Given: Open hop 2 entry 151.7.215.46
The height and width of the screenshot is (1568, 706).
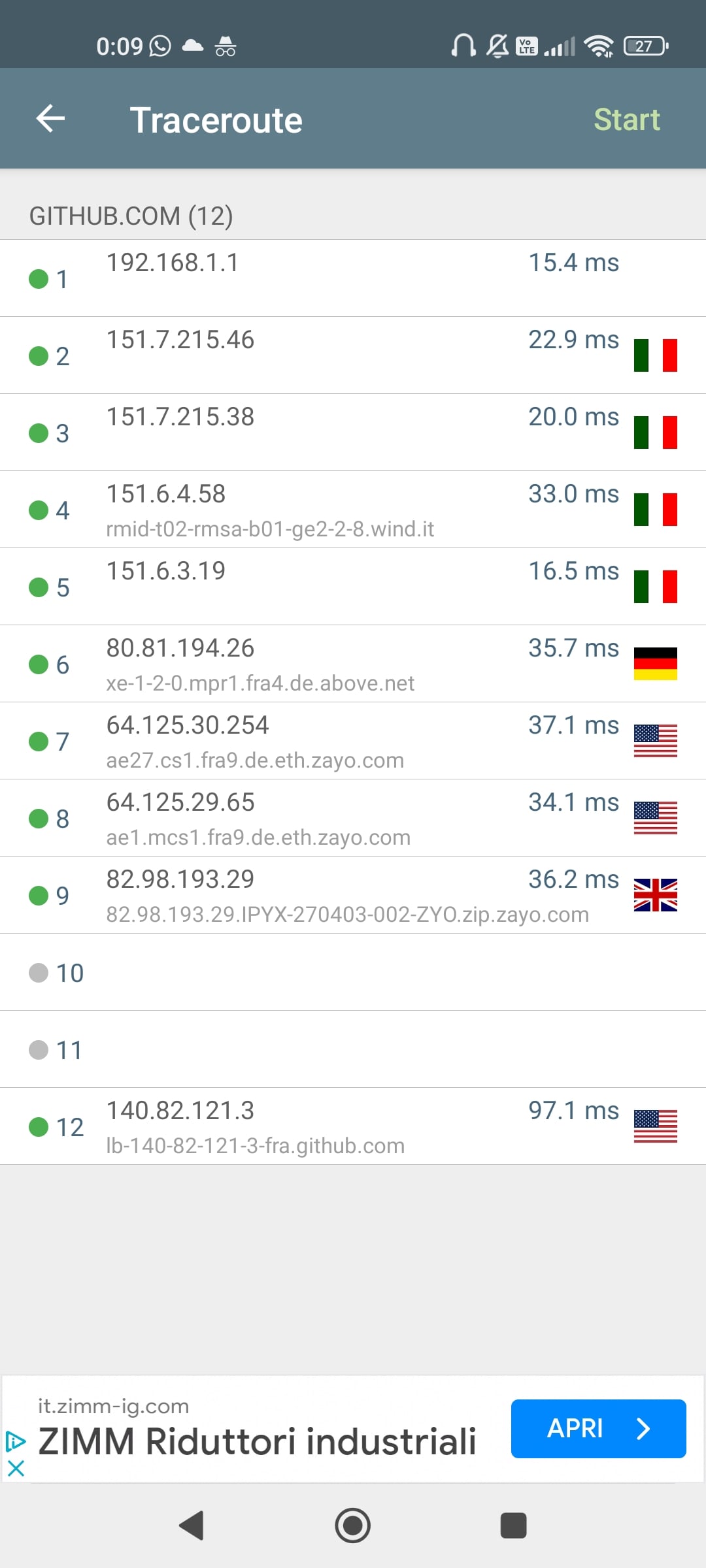Looking at the screenshot, I should (353, 355).
